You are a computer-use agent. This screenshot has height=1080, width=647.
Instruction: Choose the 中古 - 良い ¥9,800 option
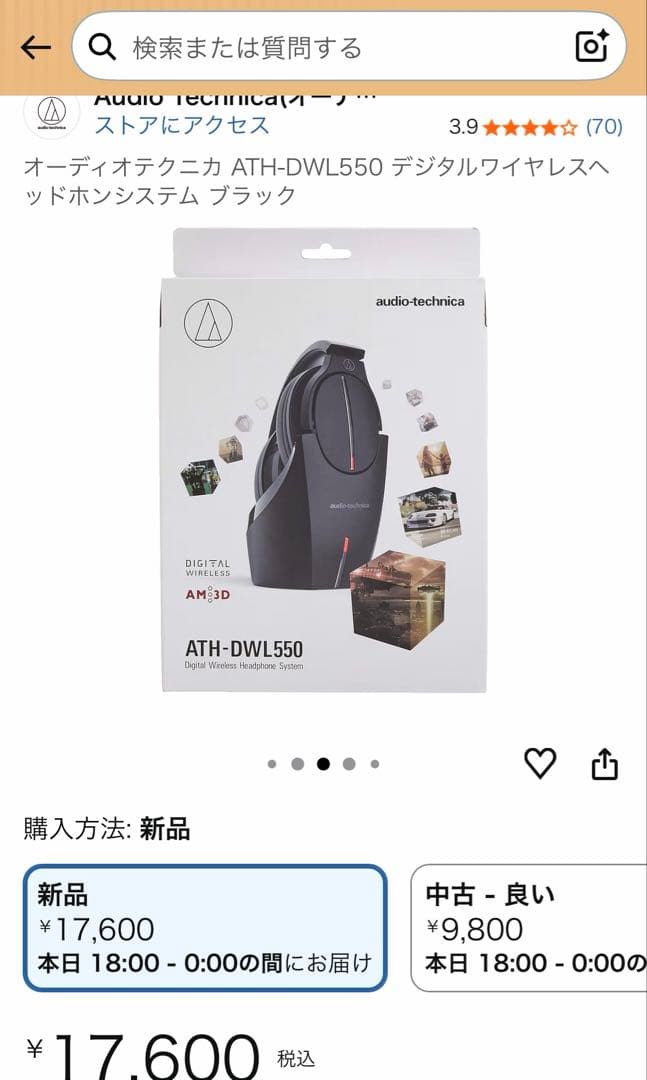pos(528,928)
